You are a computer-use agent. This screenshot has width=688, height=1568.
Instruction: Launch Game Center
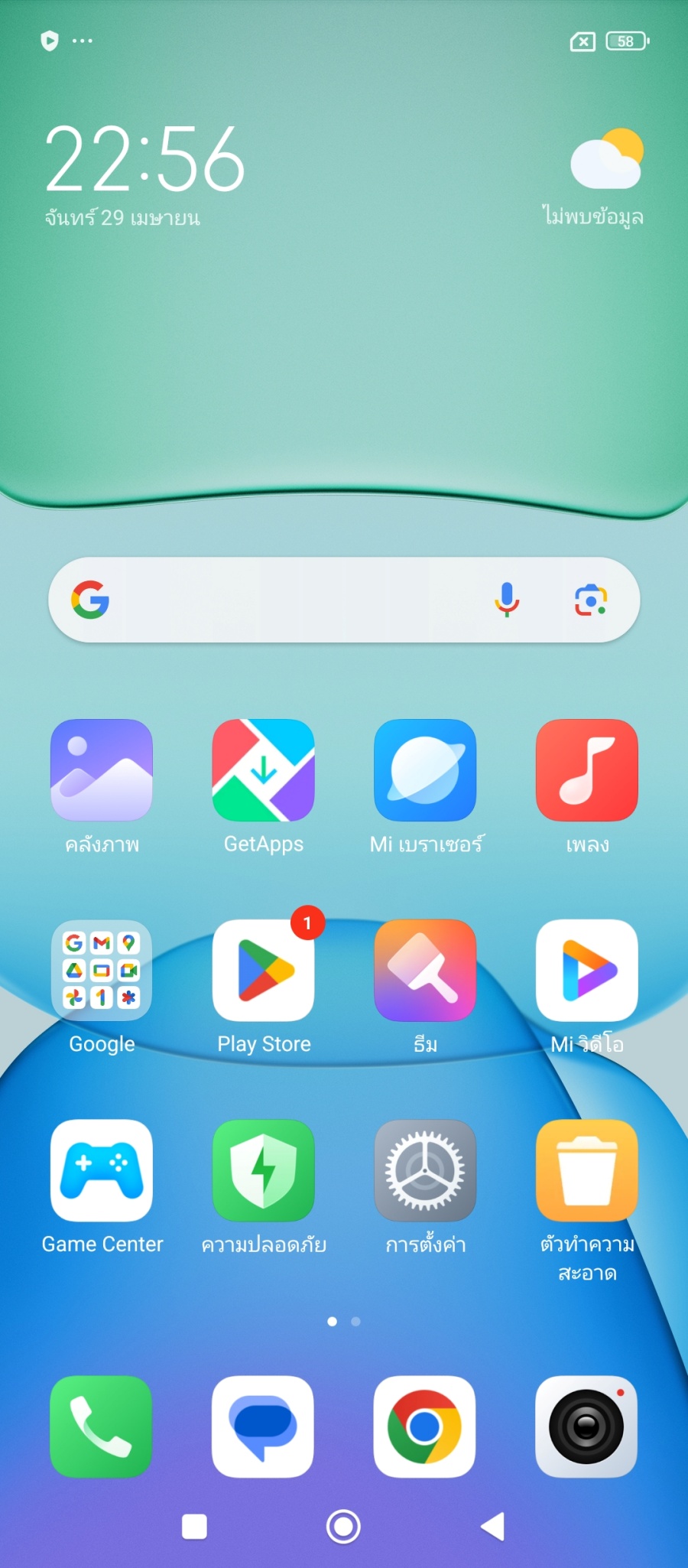tap(102, 1171)
